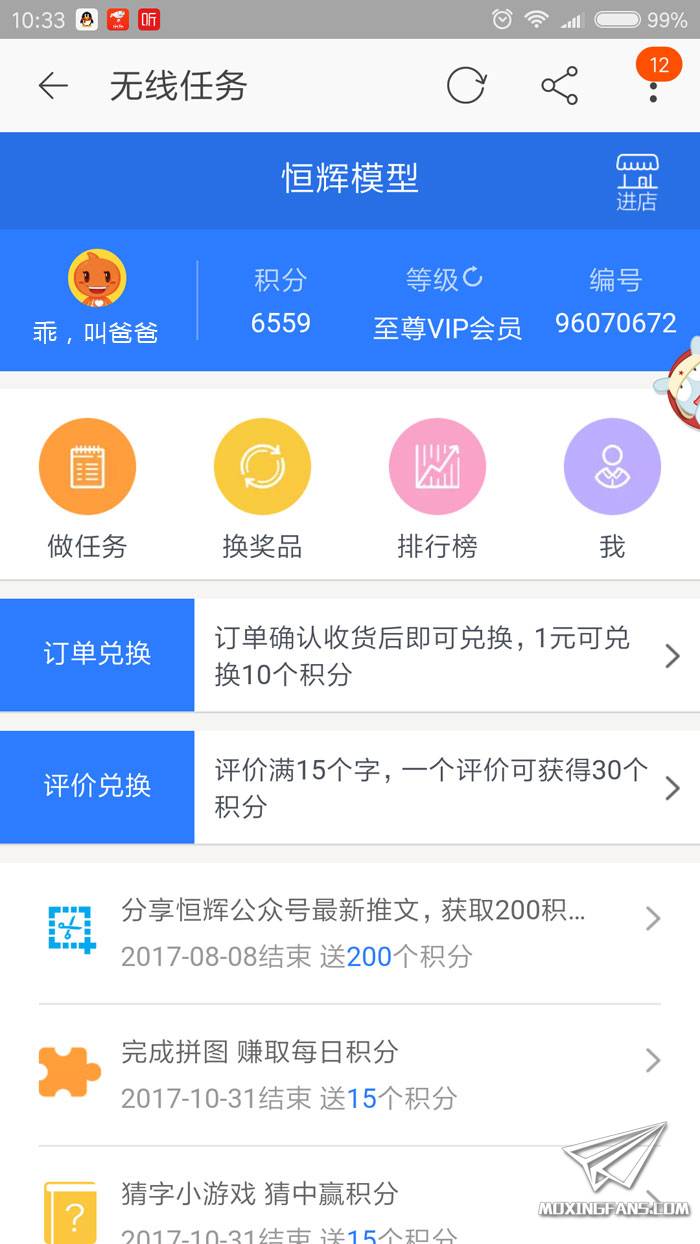Open task 完成拼图 赚取每日积分
Image resolution: width=700 pixels, height=1244 pixels.
click(350, 1074)
